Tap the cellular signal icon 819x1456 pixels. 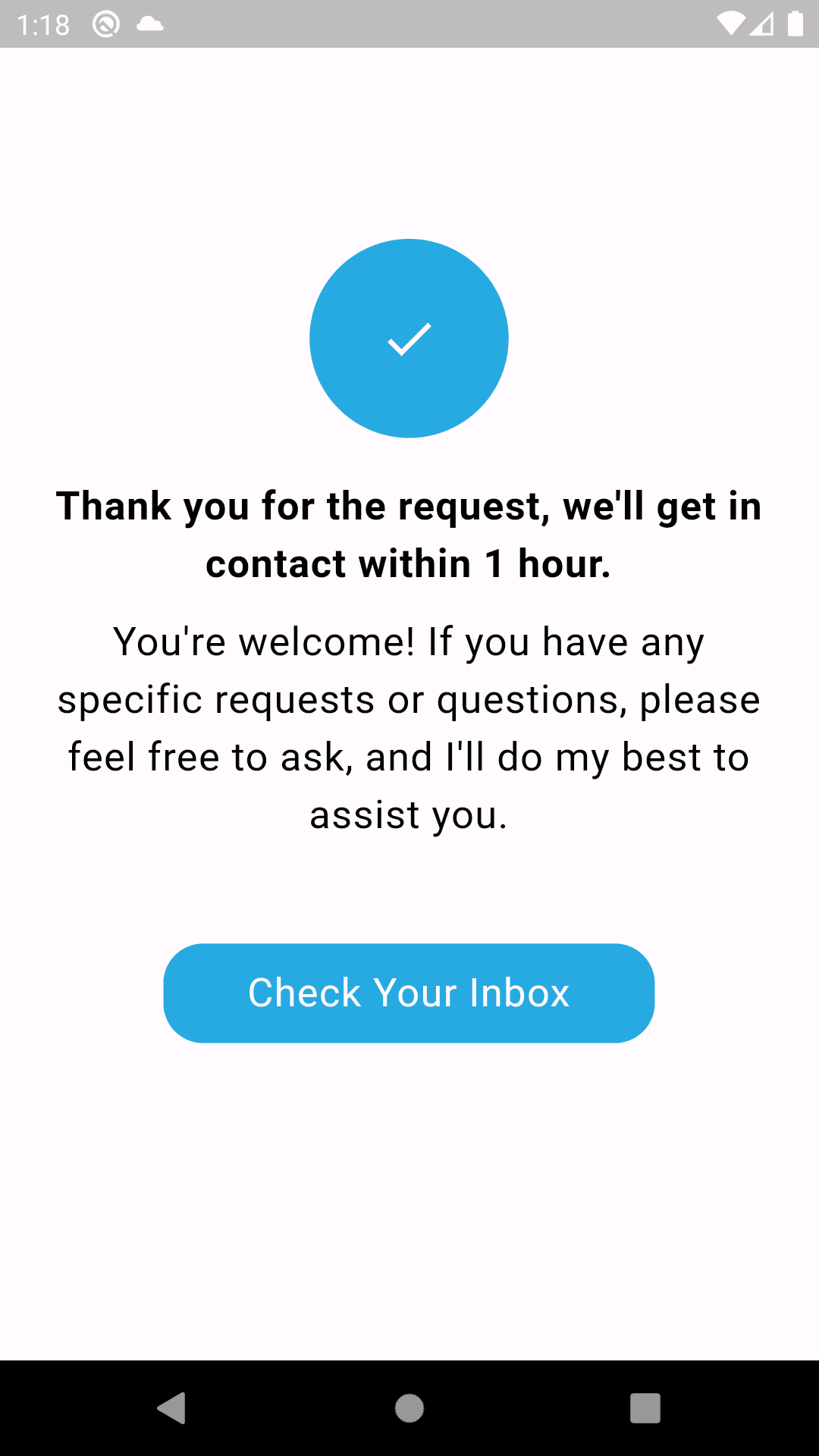(761, 23)
